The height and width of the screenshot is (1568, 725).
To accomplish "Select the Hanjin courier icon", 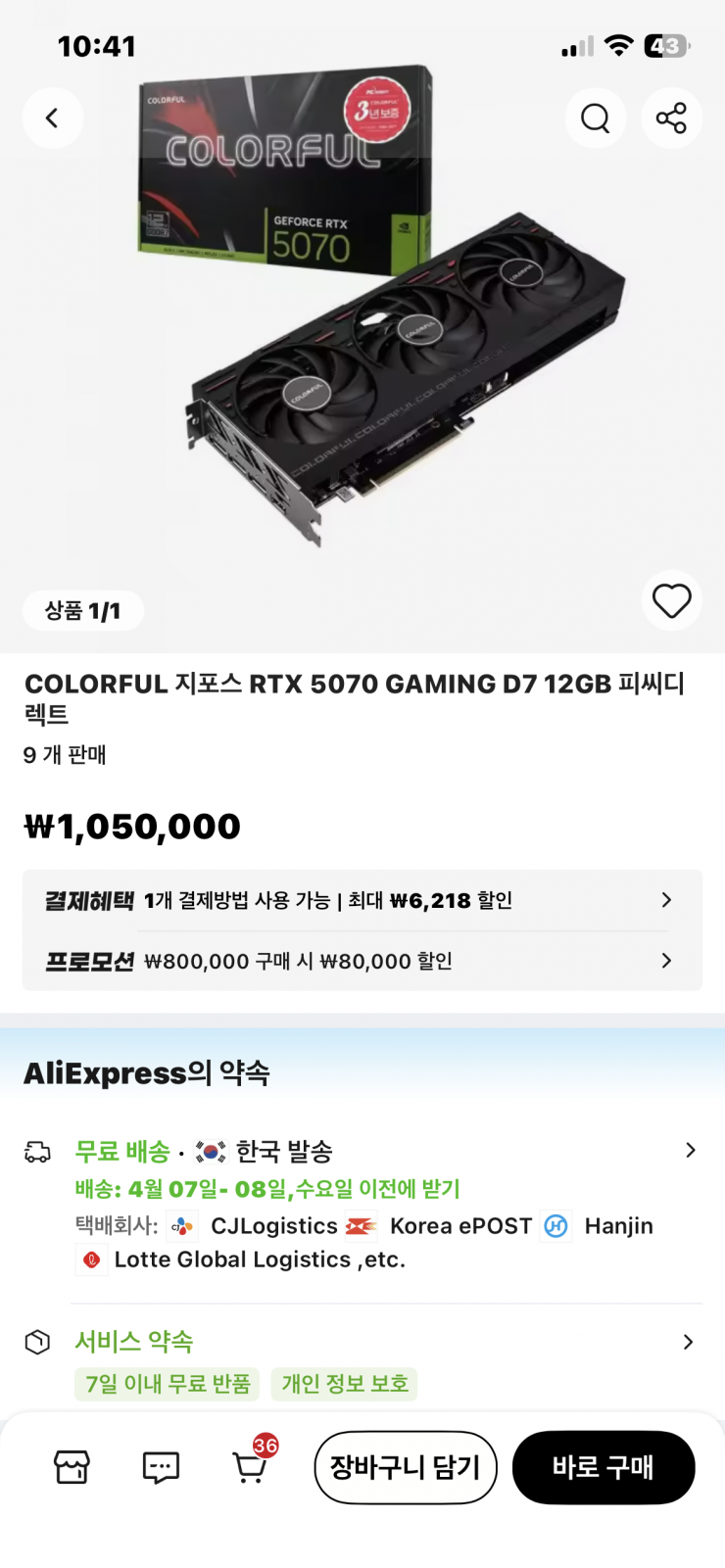I will [556, 1226].
